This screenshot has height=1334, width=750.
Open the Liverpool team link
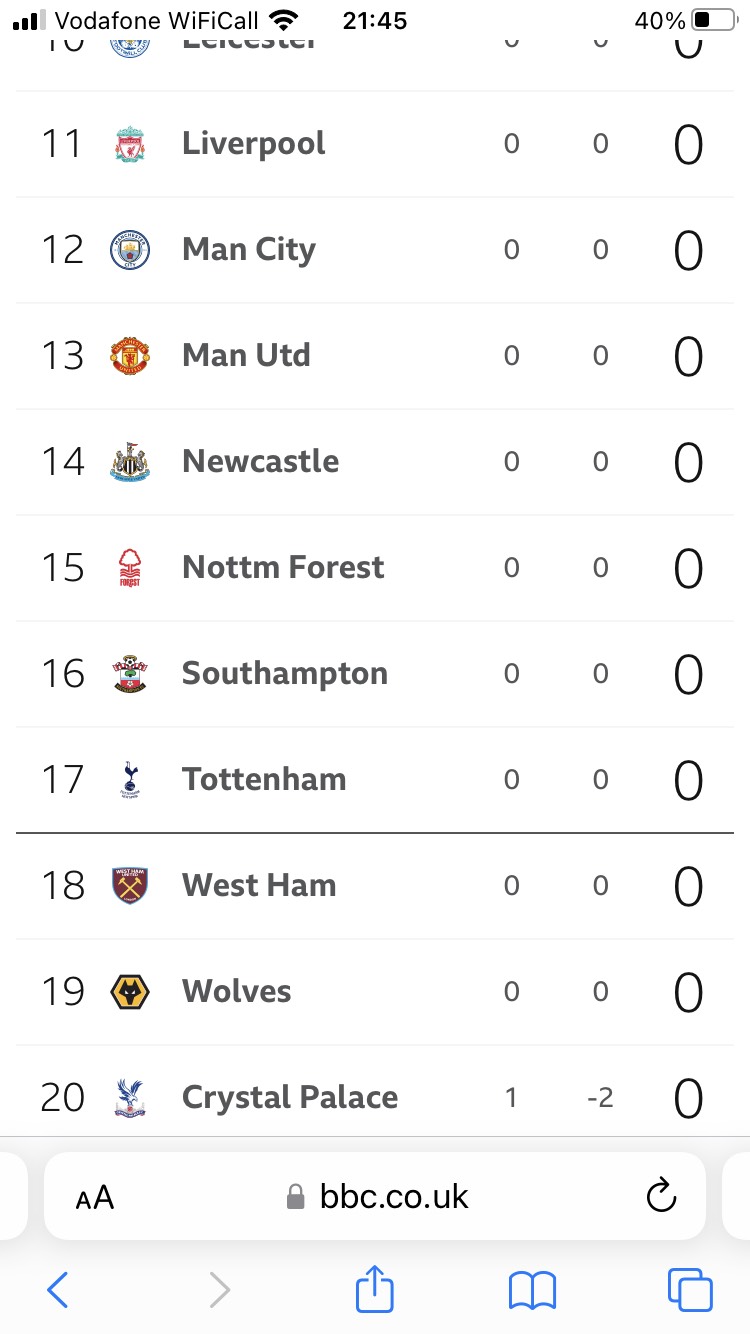[254, 144]
